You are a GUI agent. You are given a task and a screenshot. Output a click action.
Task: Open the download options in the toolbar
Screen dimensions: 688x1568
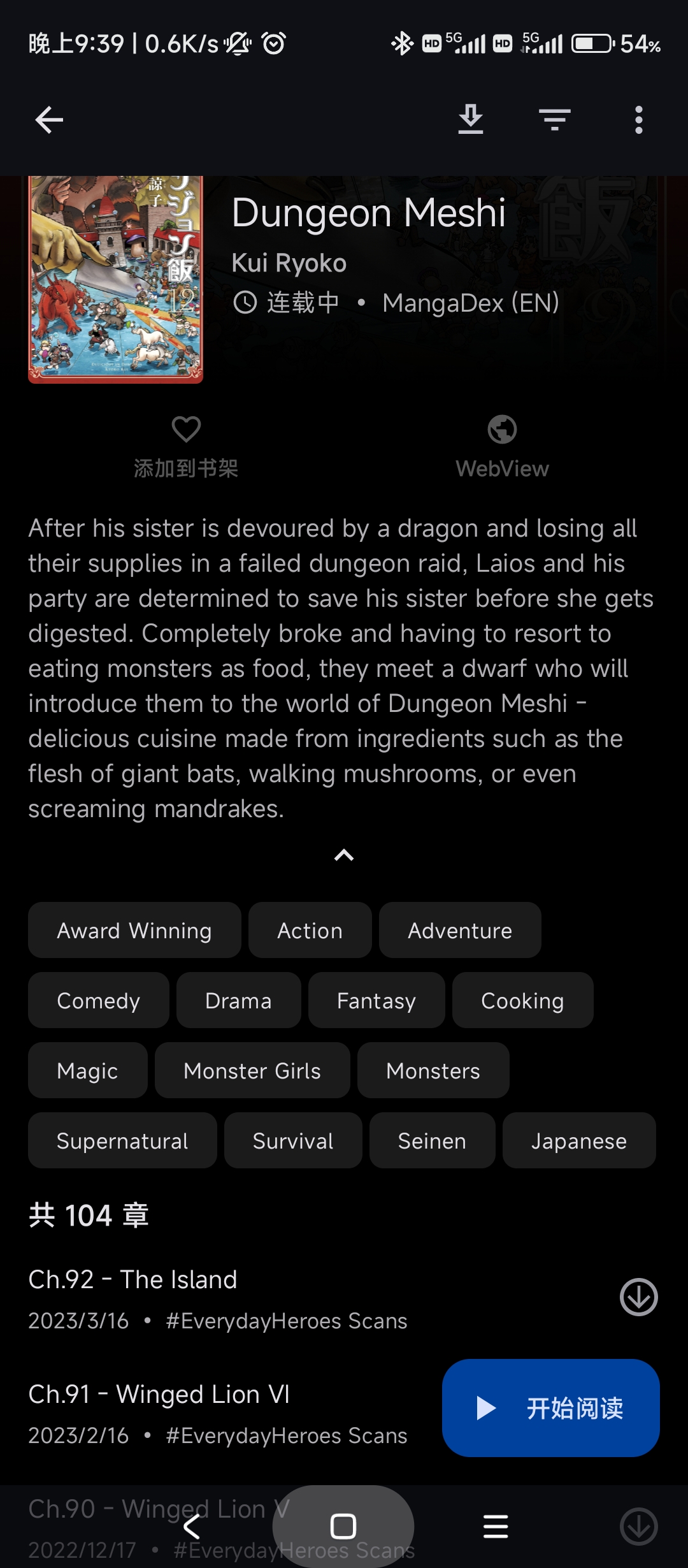pos(471,119)
